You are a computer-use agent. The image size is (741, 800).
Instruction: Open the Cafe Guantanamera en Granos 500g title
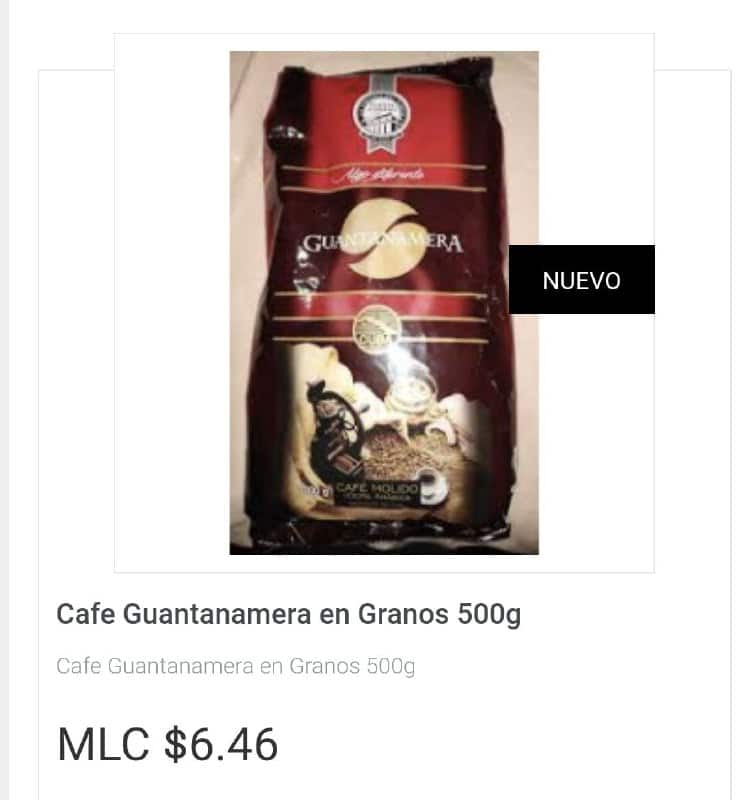pyautogui.click(x=288, y=614)
